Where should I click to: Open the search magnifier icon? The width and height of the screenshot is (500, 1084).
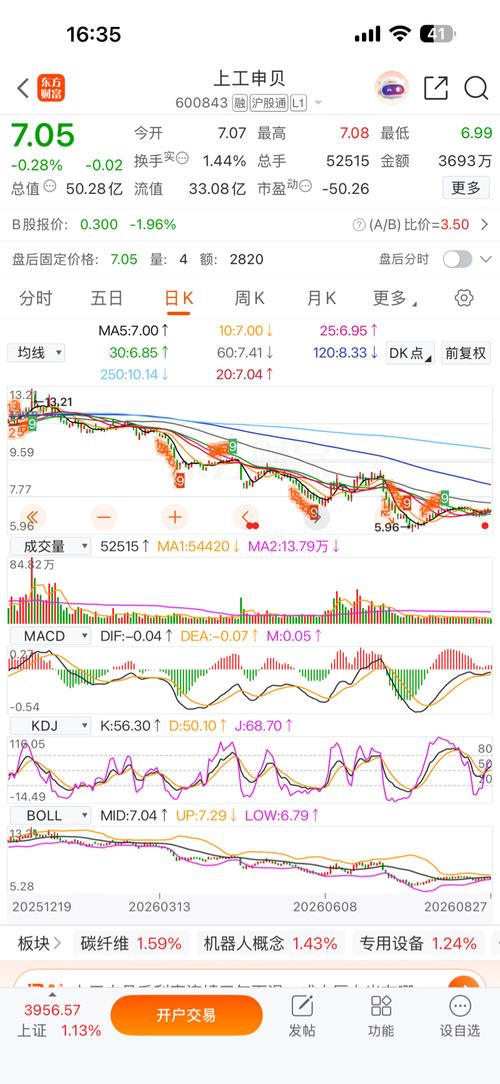tap(476, 88)
